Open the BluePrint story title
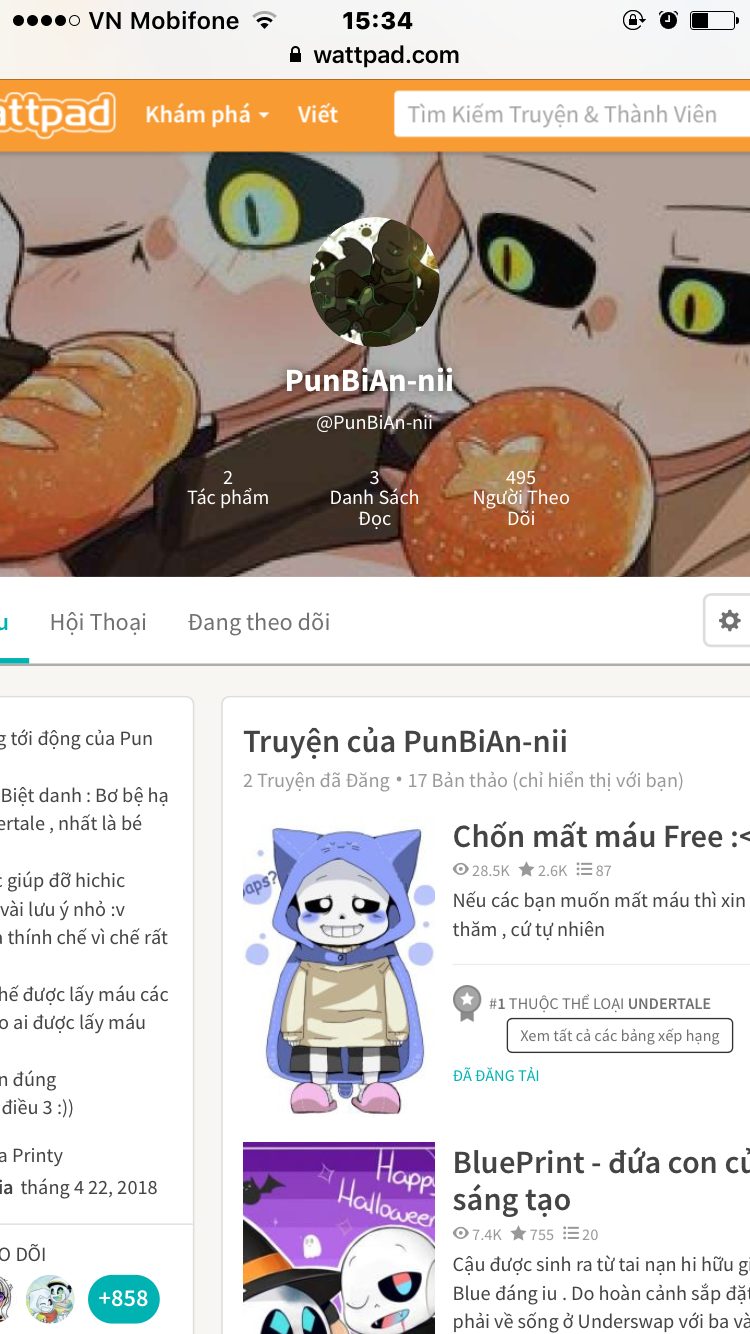750x1334 pixels. [x=601, y=1181]
